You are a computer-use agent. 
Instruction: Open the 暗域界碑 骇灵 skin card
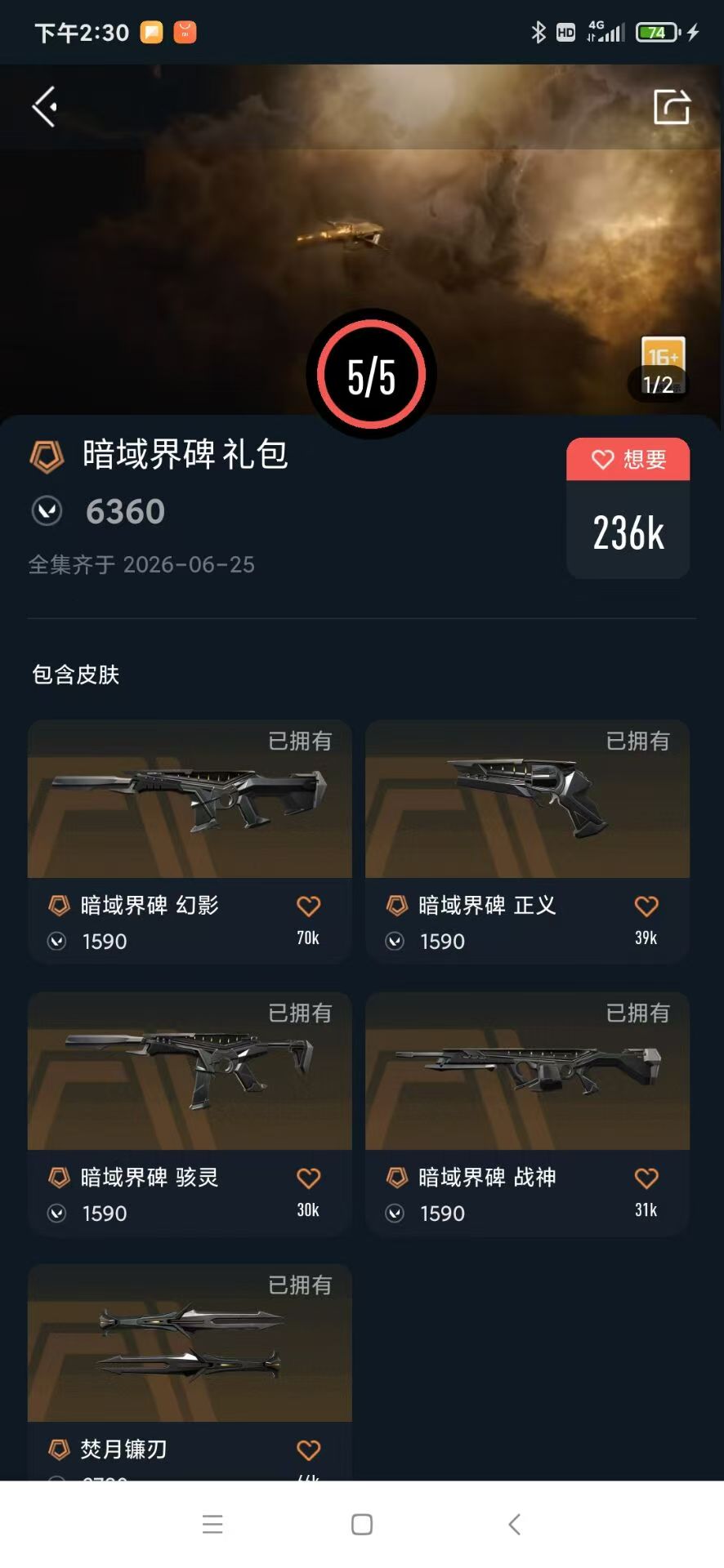click(x=190, y=1113)
